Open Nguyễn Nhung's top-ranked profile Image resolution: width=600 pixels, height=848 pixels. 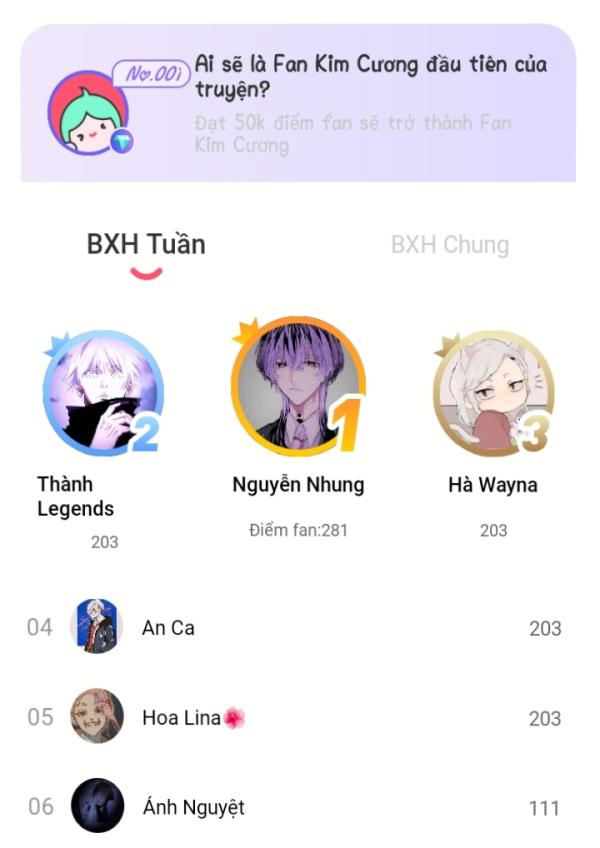(298, 388)
